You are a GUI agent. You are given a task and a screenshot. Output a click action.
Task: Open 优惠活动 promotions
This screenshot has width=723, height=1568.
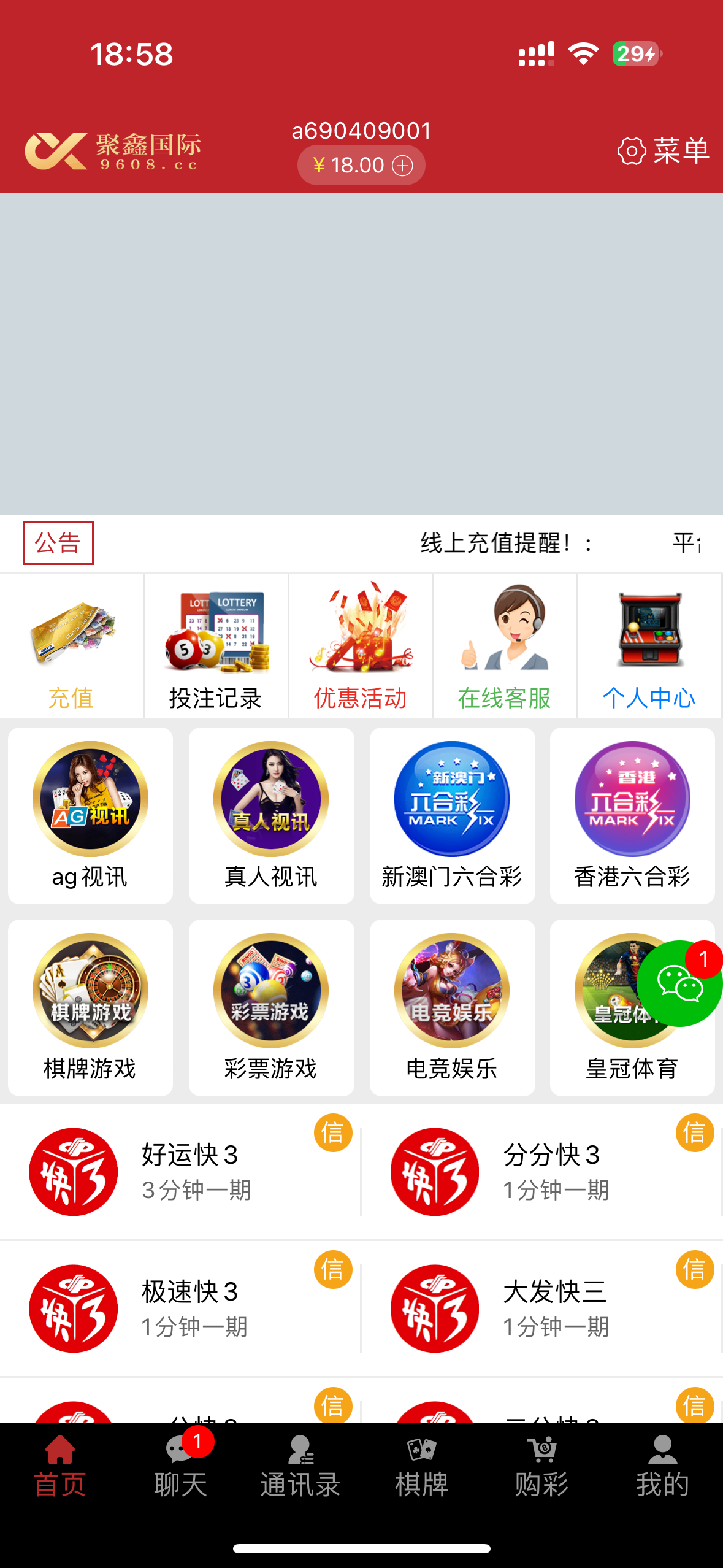click(361, 647)
